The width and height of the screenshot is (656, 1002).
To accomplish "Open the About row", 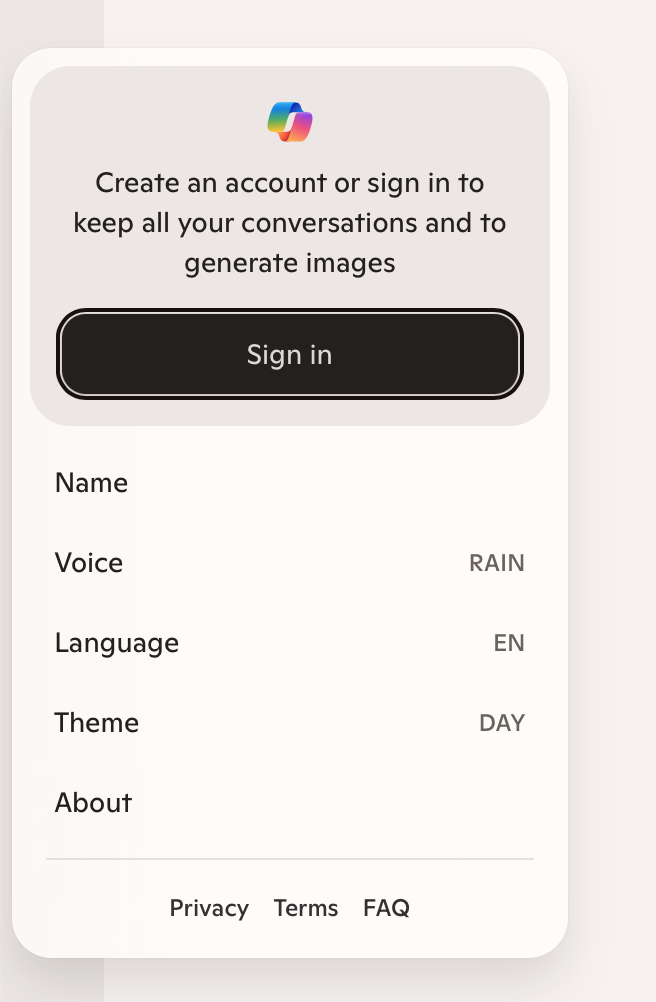I will pyautogui.click(x=290, y=803).
